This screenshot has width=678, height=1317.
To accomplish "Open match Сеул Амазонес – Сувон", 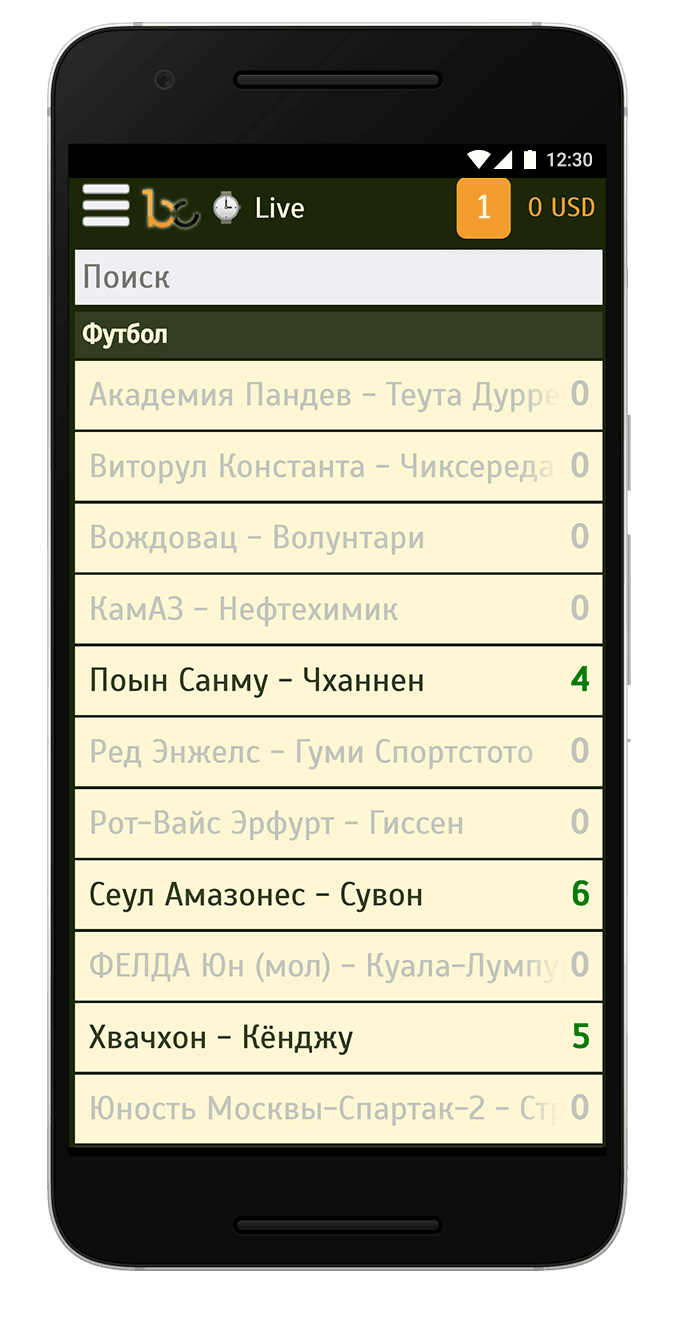I will tap(338, 895).
